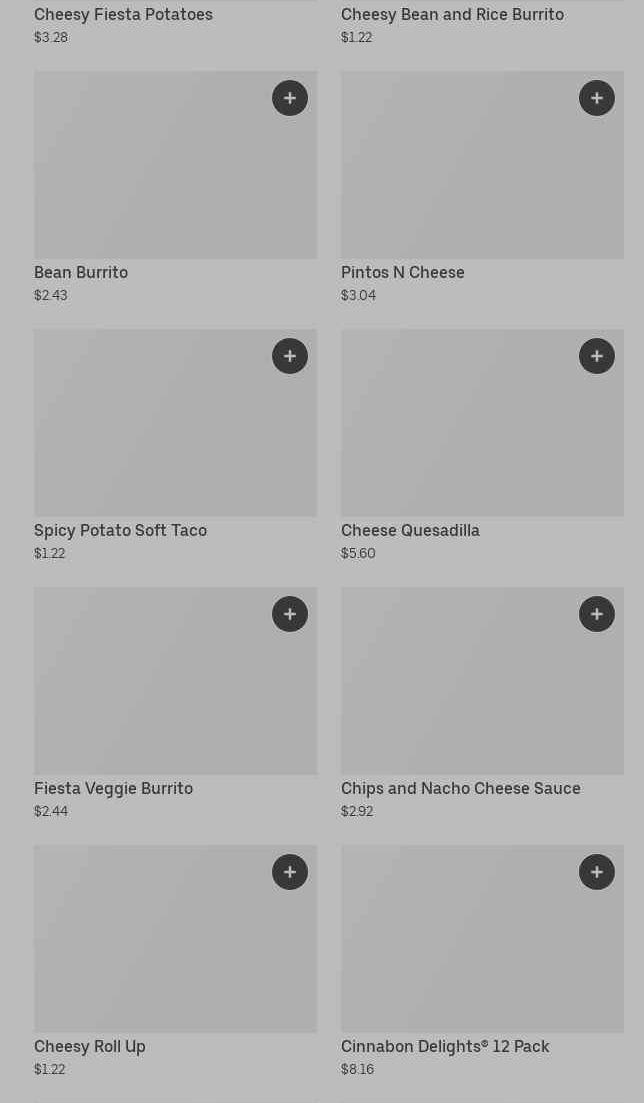Add Fiesta Veggie Burrito to the order
The width and height of the screenshot is (644, 1103).
click(x=290, y=614)
